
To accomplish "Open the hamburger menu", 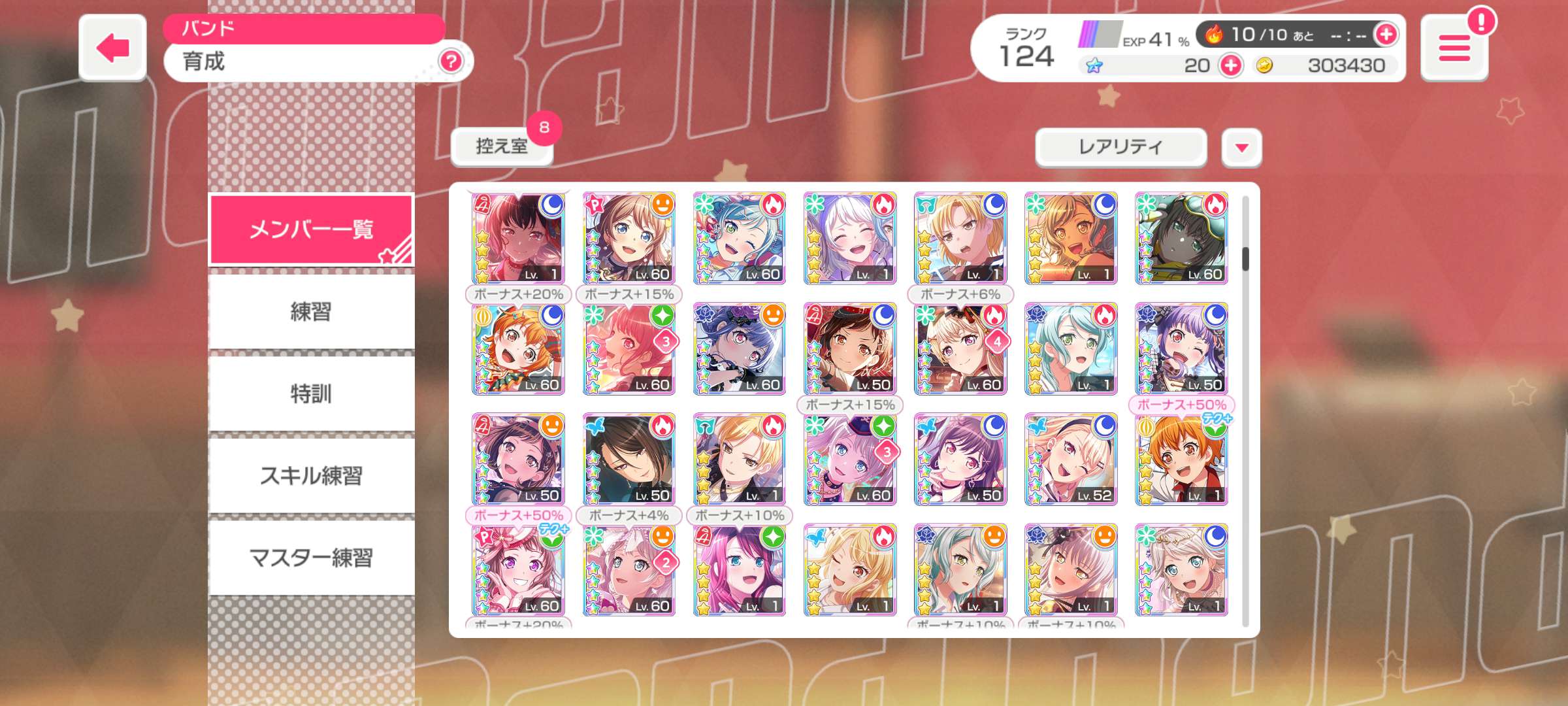I will (x=1454, y=48).
